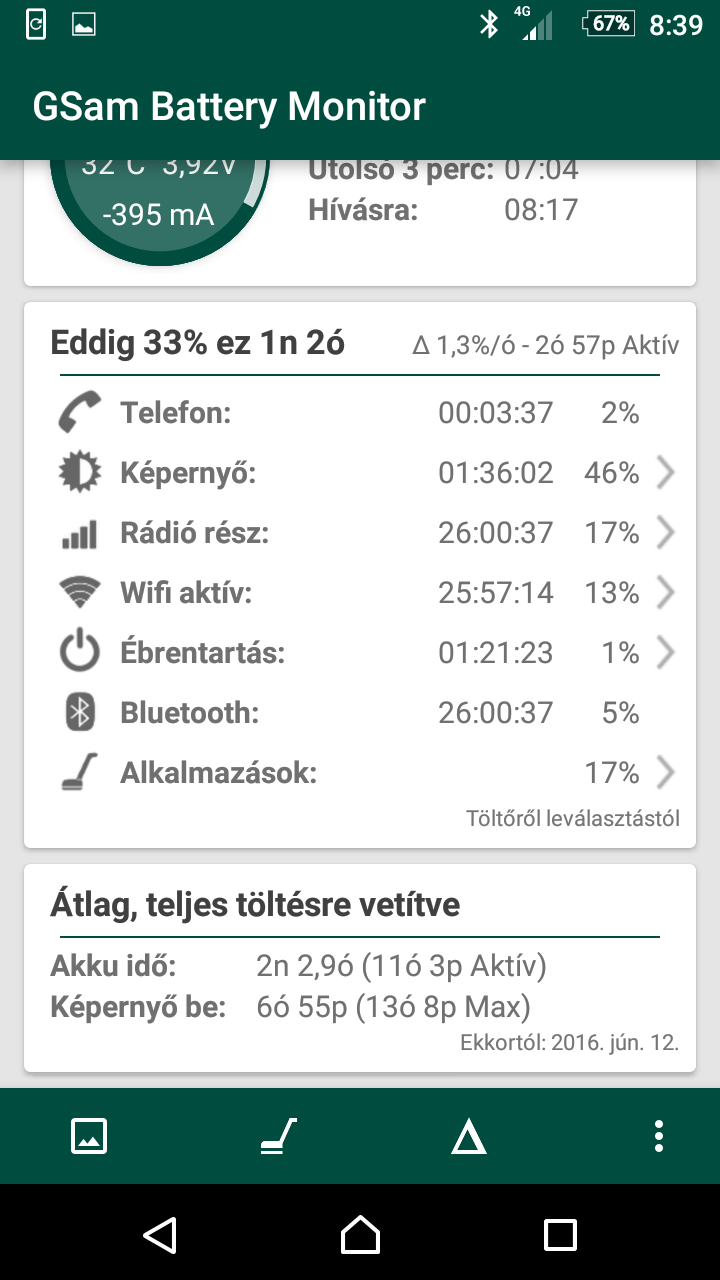The image size is (720, 1280).
Task: Go back with the system back button
Action: point(160,1235)
